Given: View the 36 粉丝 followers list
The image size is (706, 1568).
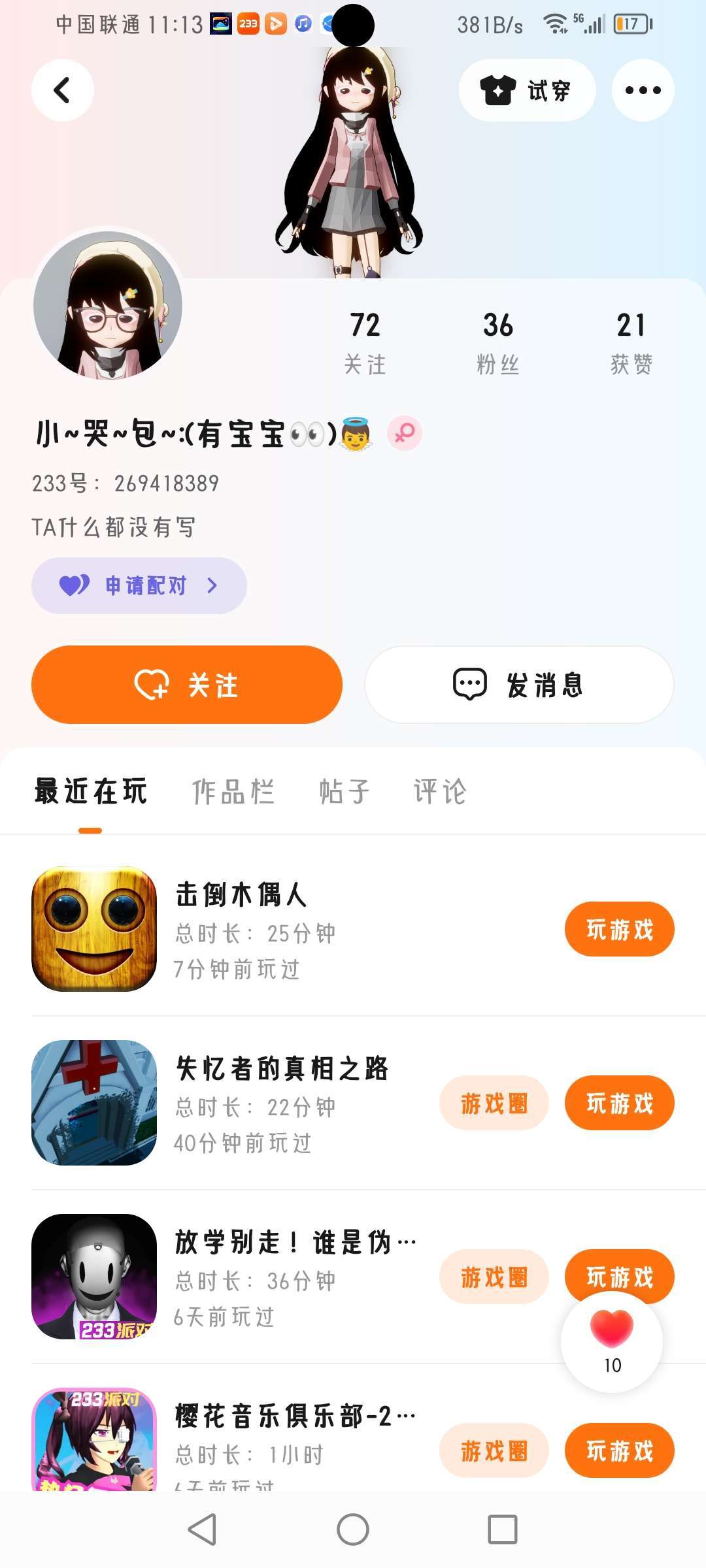Looking at the screenshot, I should (x=498, y=342).
